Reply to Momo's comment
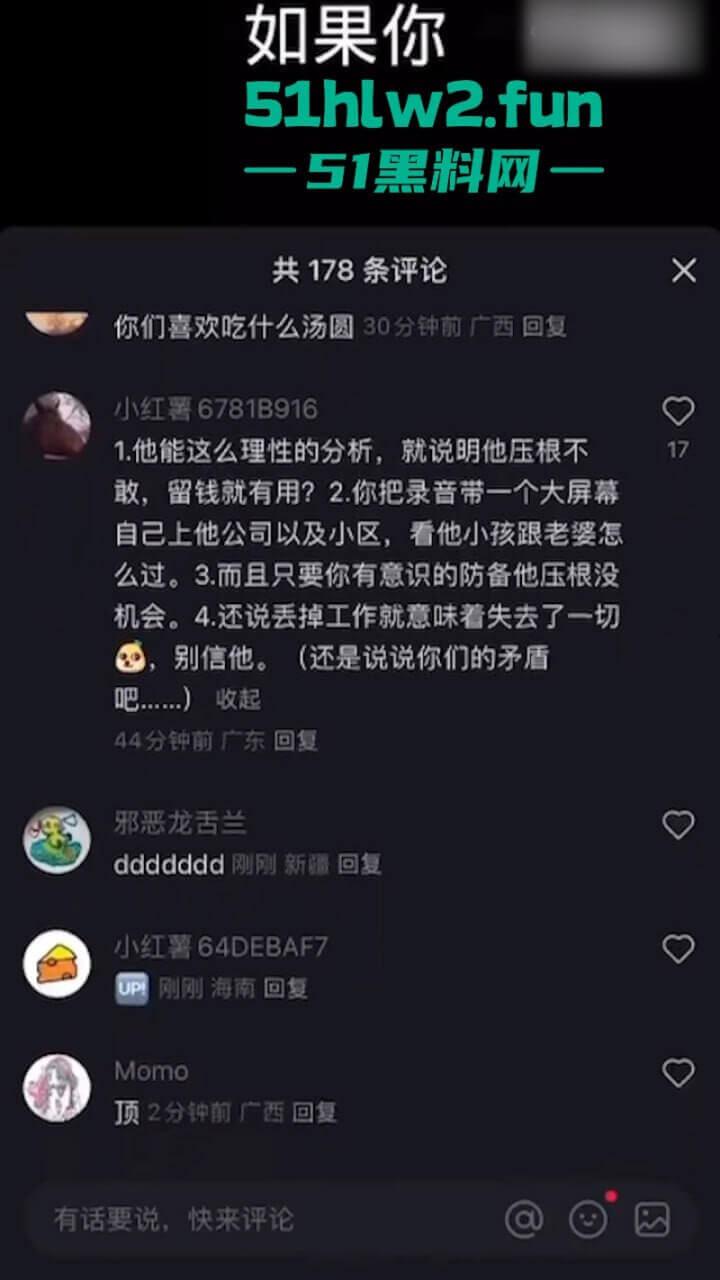Screen dimensions: 720x1280 [x=314, y=1111]
